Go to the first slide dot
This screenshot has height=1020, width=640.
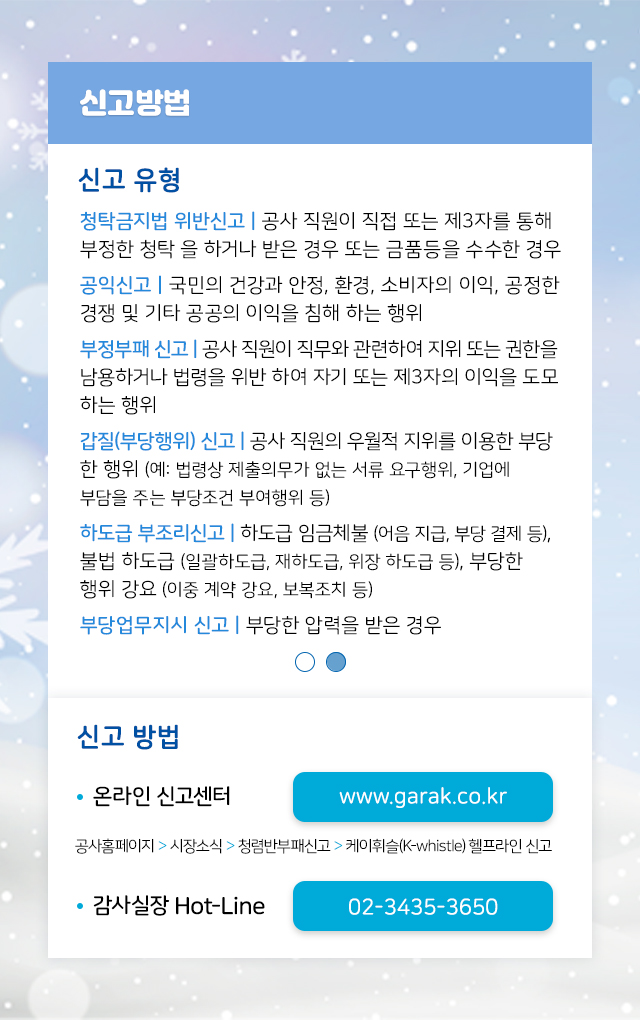306,662
